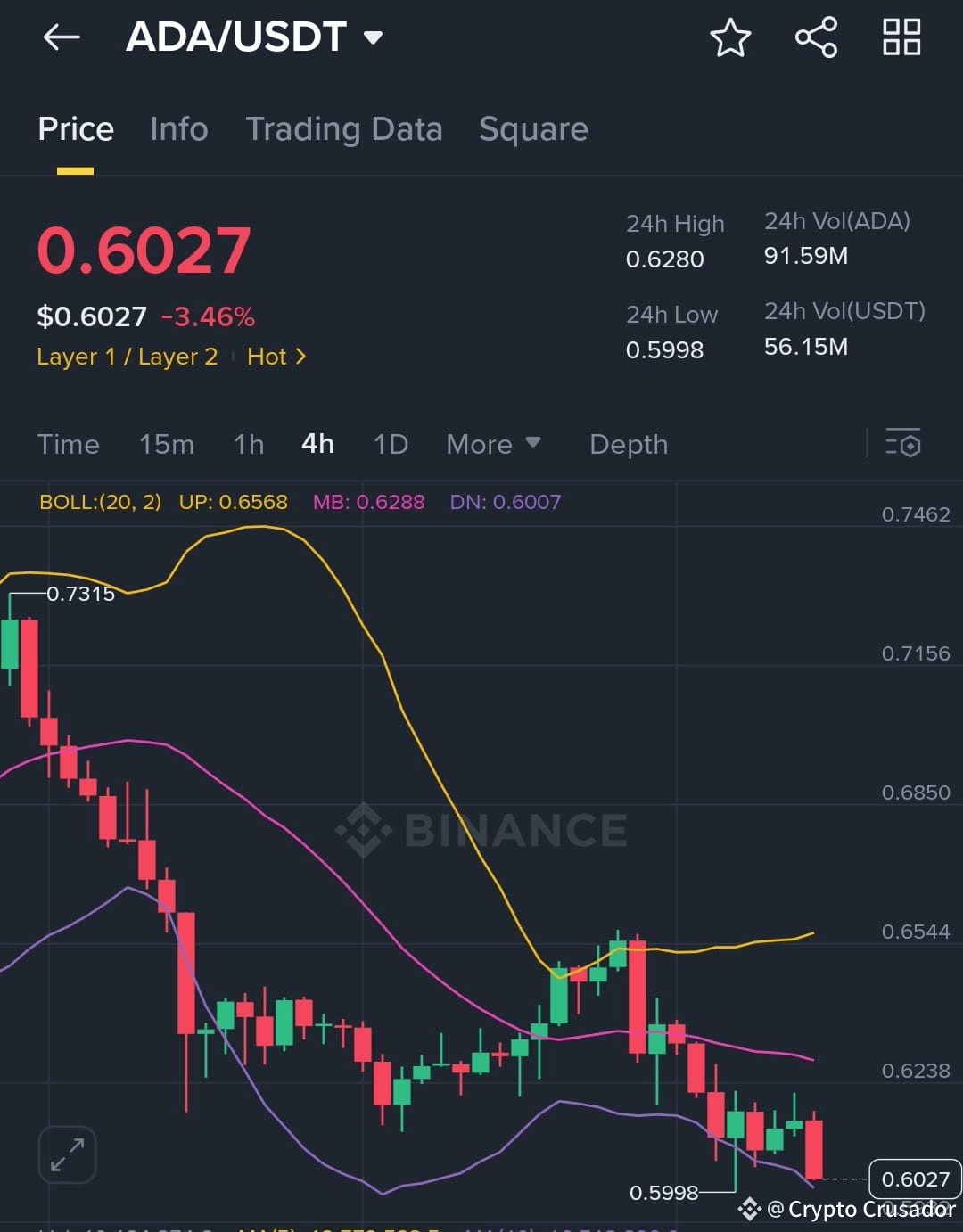Open the grid layout icon top right
Image resolution: width=963 pixels, height=1232 pixels.
pos(901,37)
